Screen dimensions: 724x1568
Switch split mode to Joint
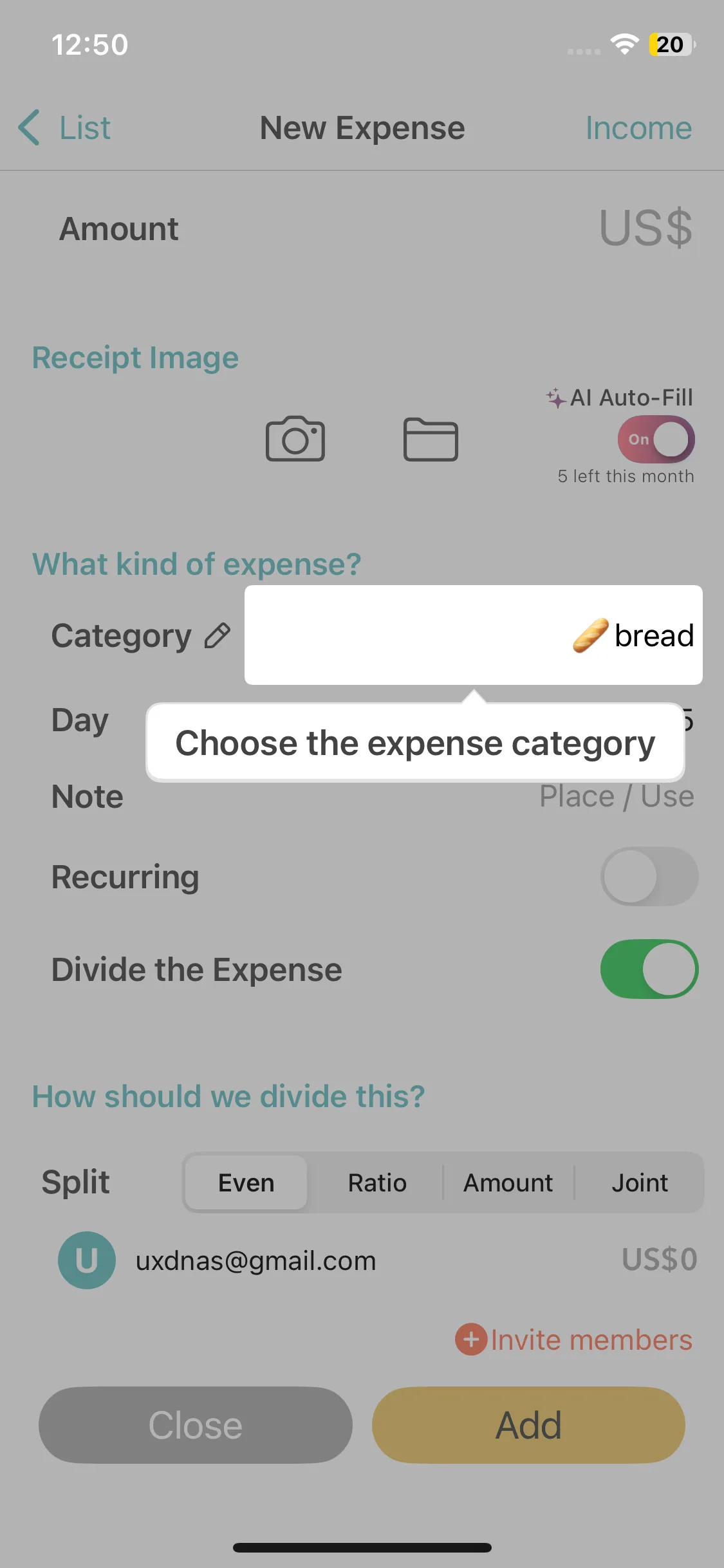[x=640, y=1182]
